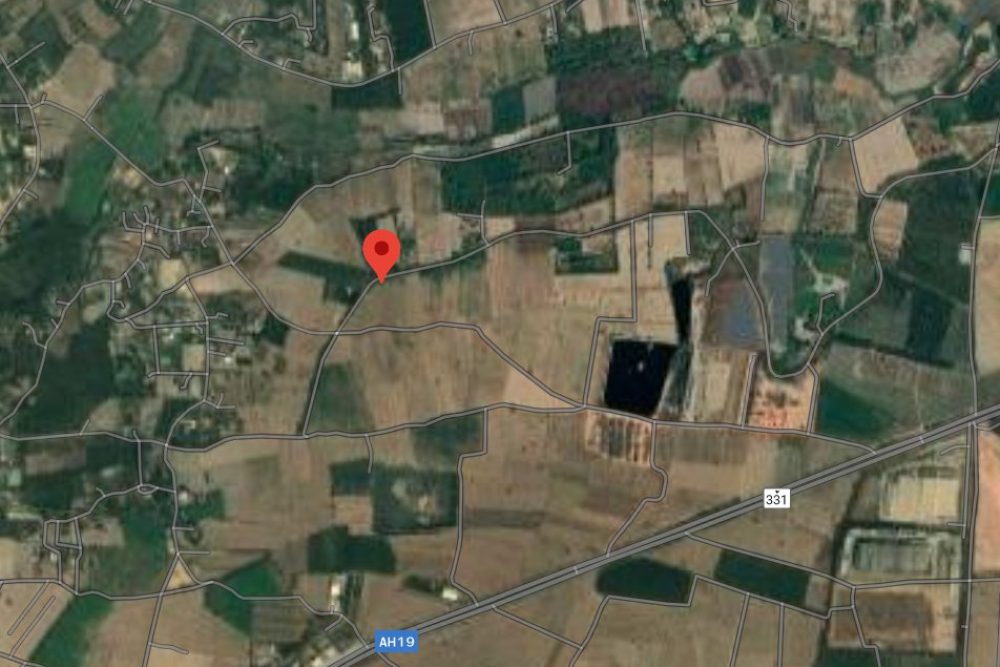Tap the red location pin
This screenshot has height=667, width=1000.
coord(381,251)
